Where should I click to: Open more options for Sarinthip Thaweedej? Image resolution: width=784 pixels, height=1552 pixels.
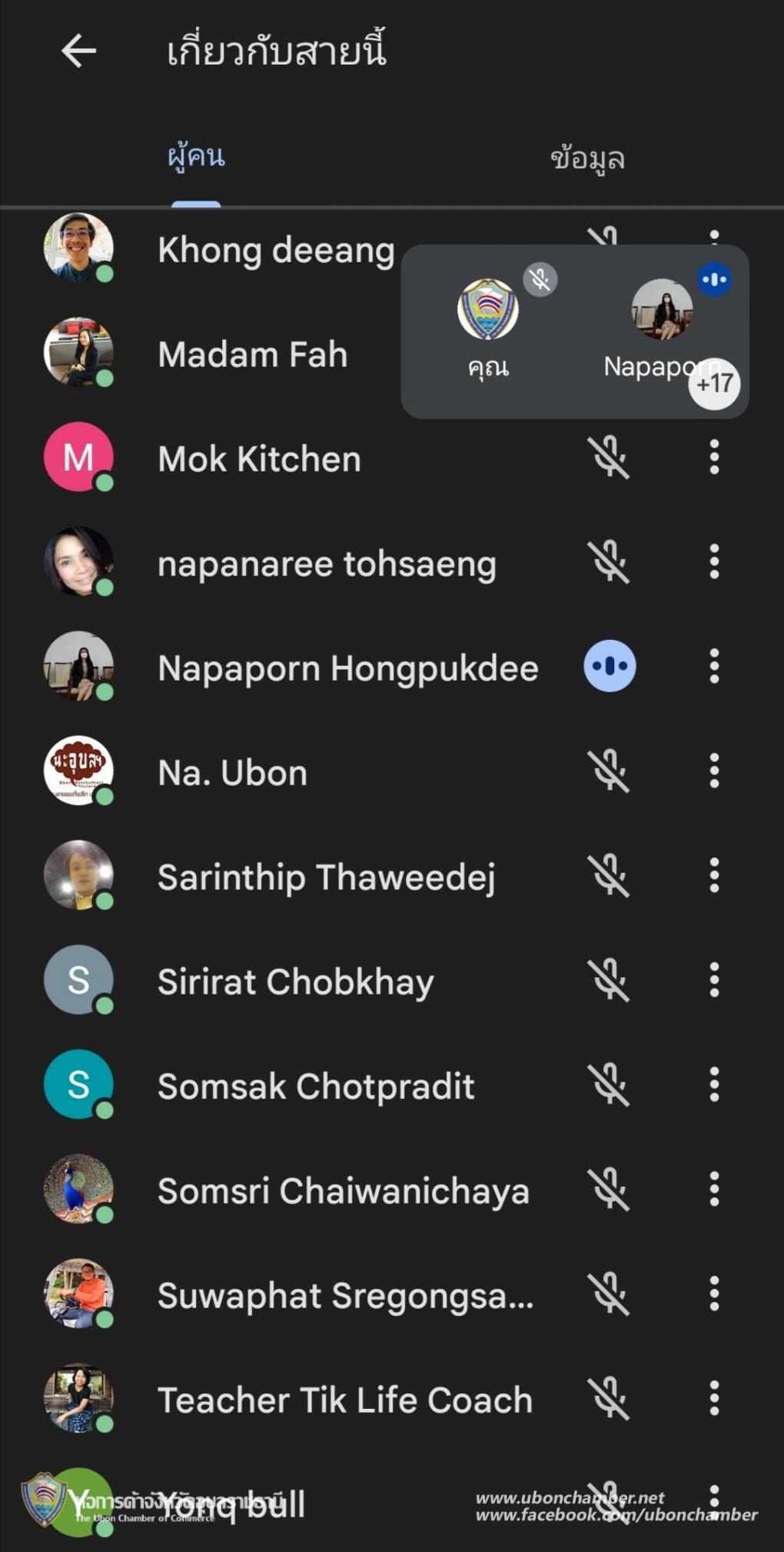[x=714, y=875]
